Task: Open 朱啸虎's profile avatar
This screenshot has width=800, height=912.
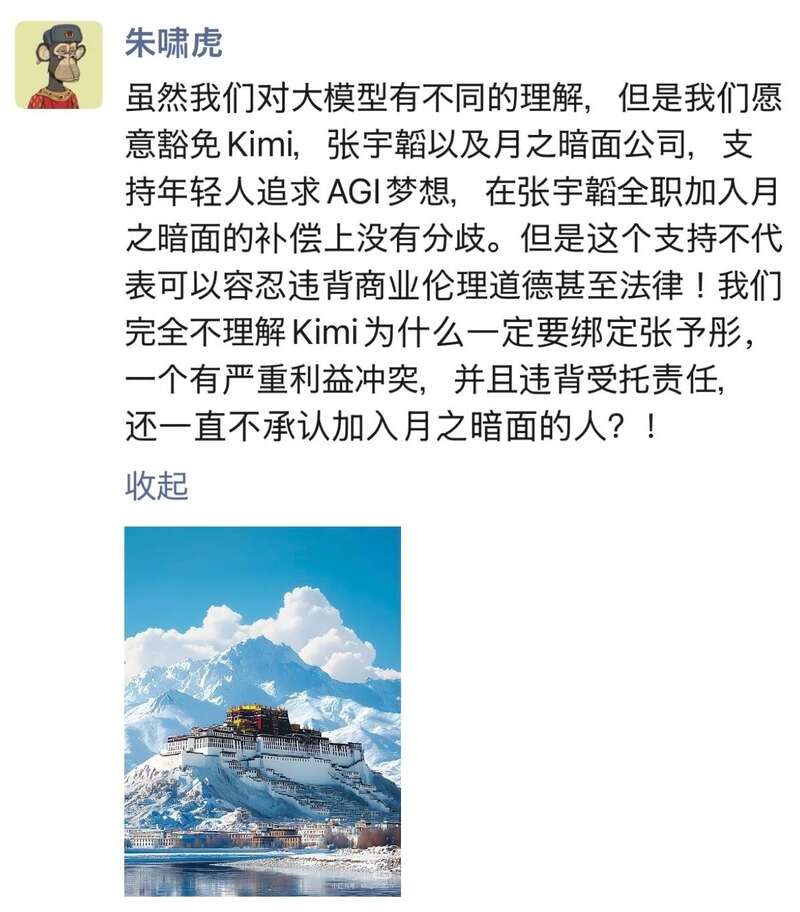Action: coord(58,64)
